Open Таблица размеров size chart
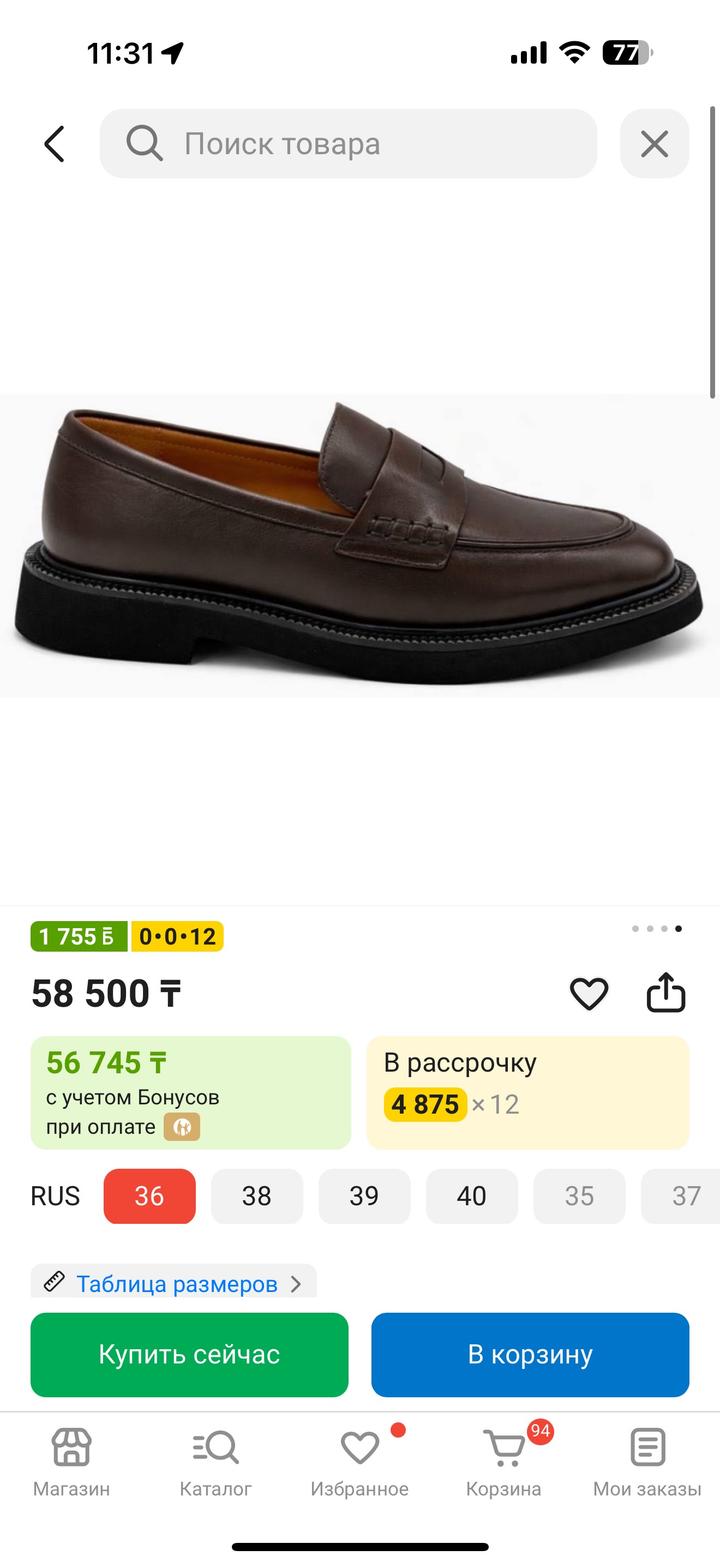The image size is (720, 1564). tap(175, 1283)
